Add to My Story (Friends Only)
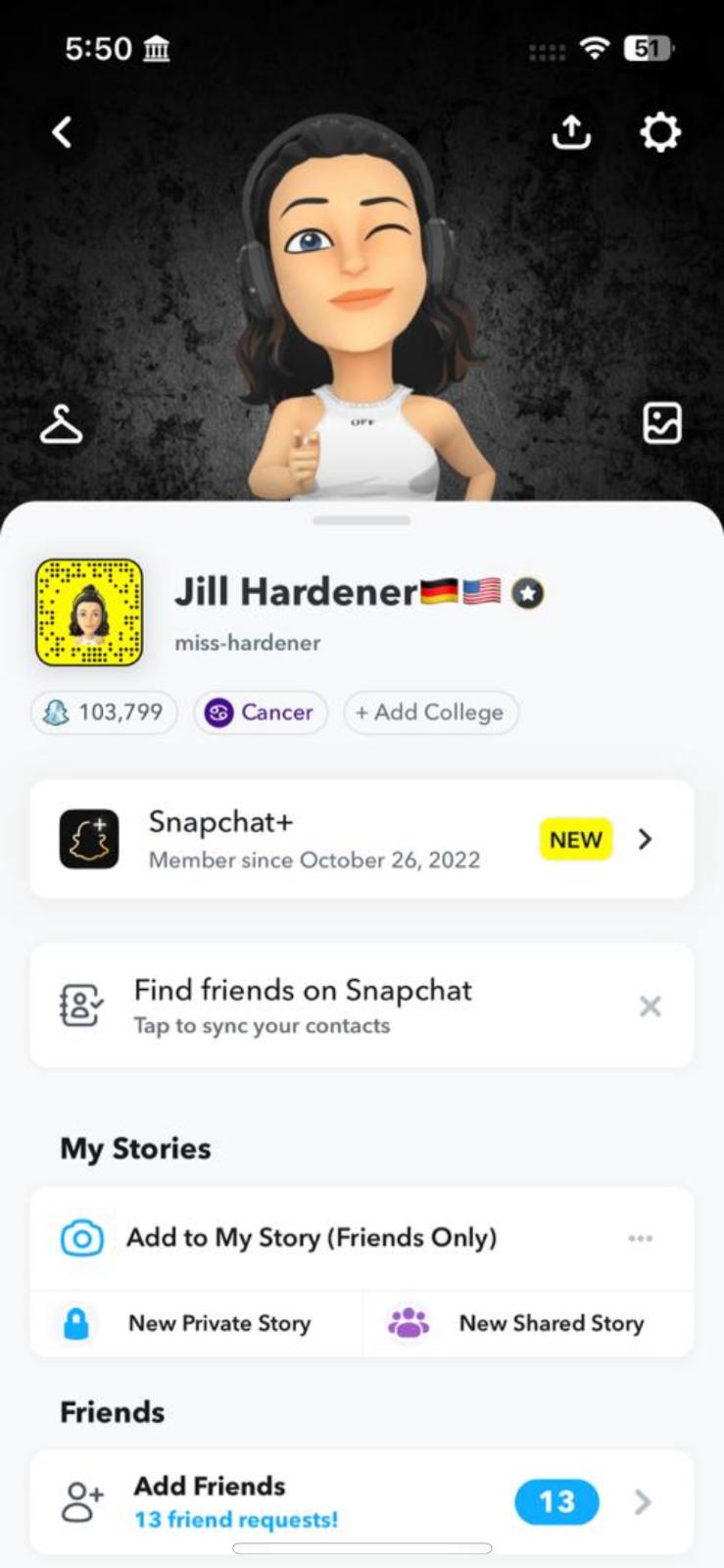The width and height of the screenshot is (724, 1568). point(312,1238)
